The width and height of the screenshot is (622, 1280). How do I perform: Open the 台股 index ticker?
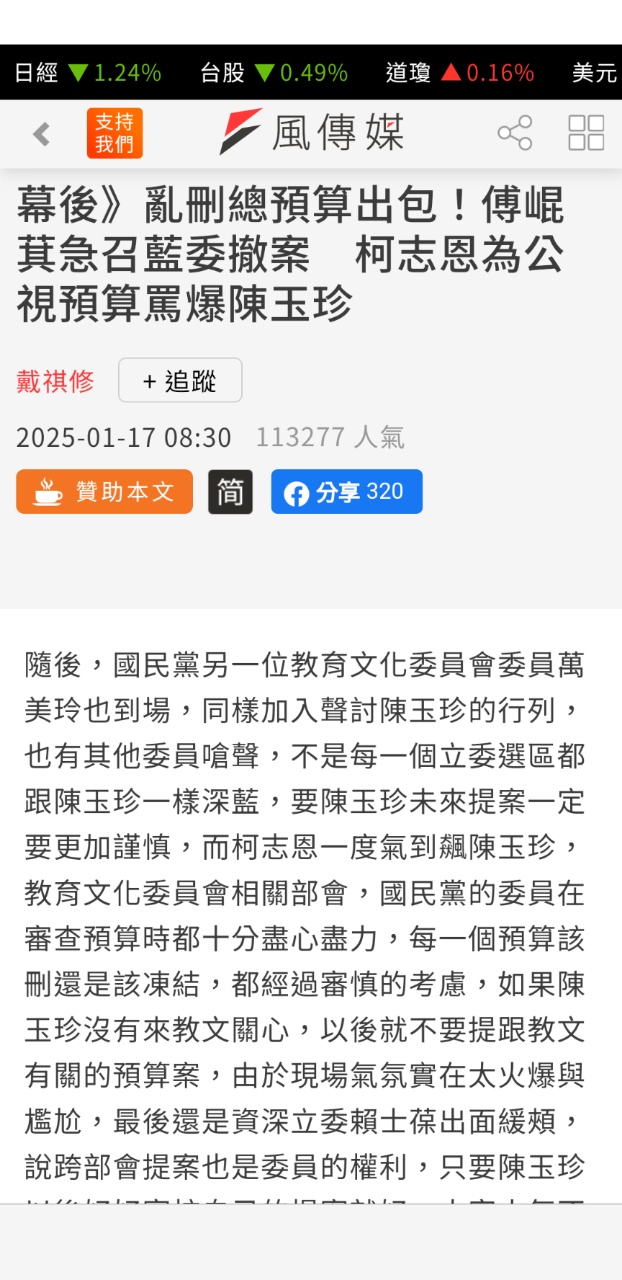click(x=274, y=73)
